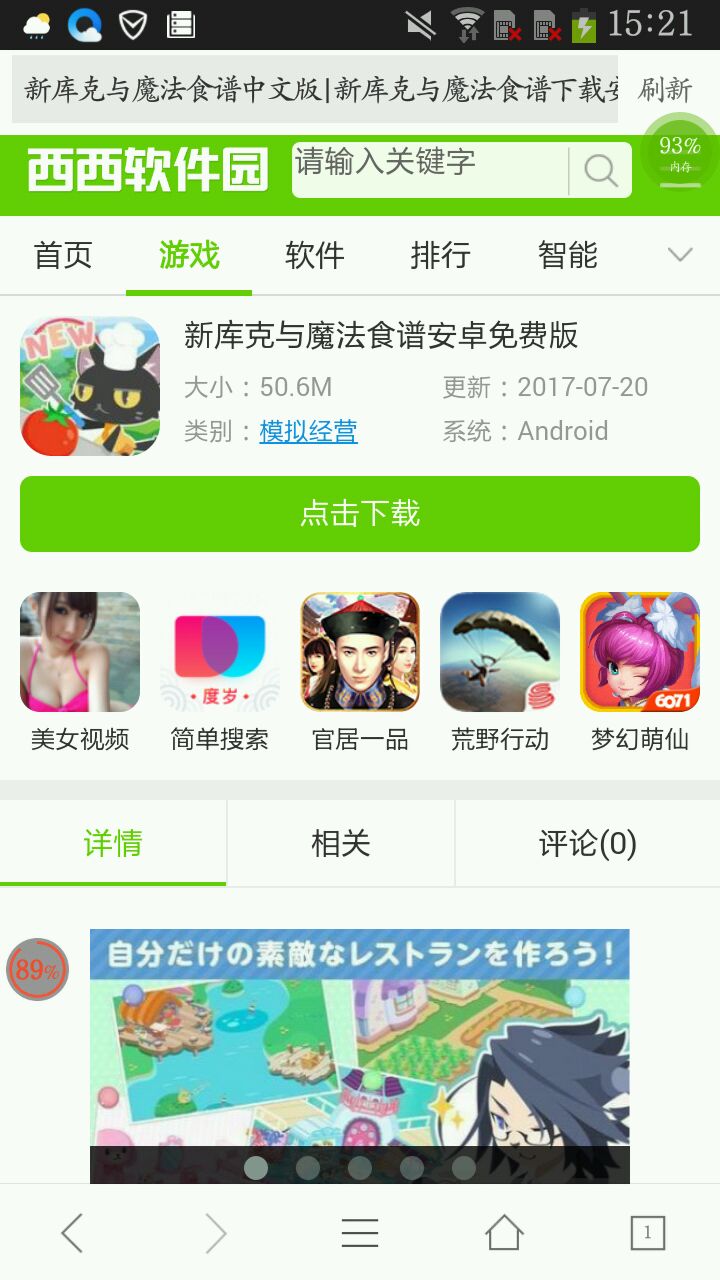Go back using the browser back arrow
The image size is (720, 1280).
pyautogui.click(x=72, y=1234)
